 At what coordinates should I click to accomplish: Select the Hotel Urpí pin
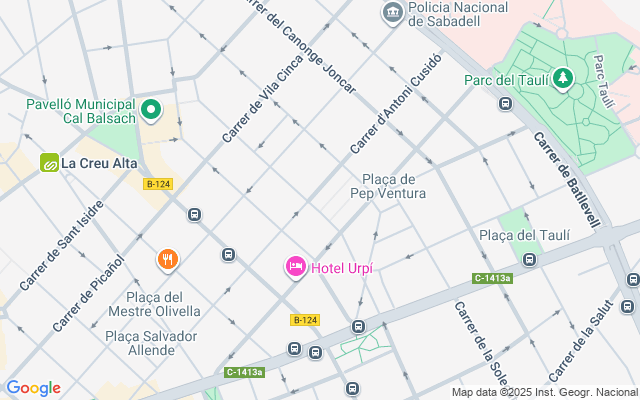click(x=295, y=266)
